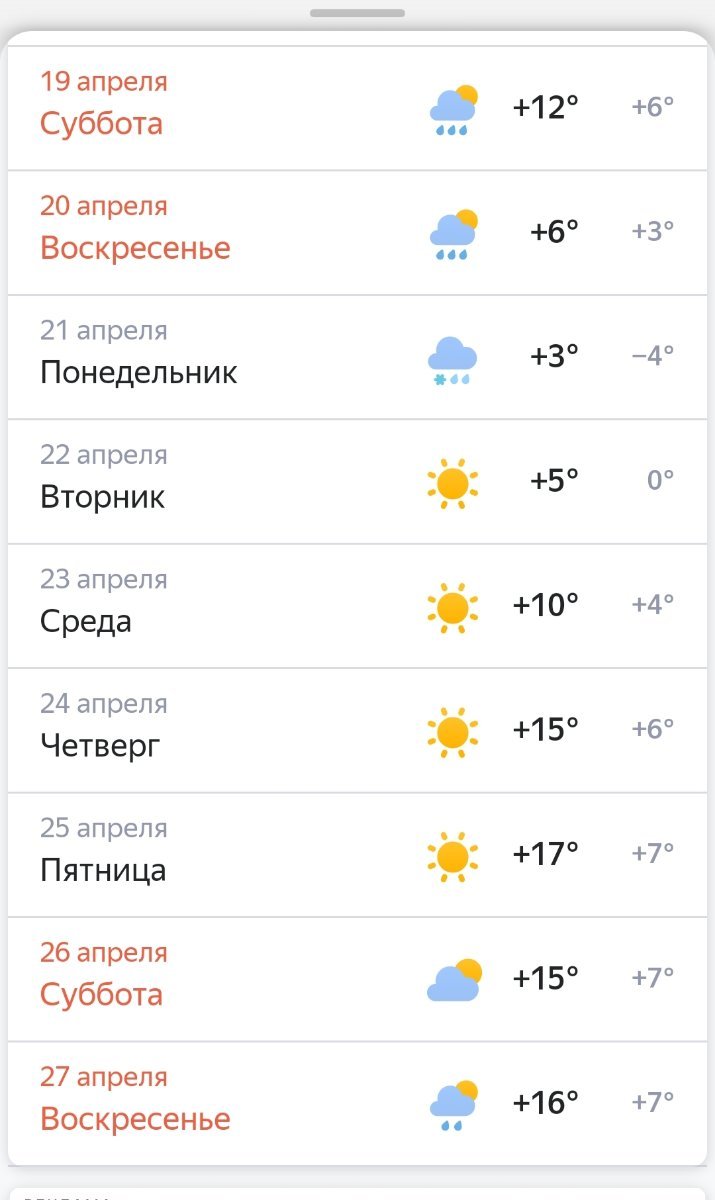Select the Понедельник 21 апреля row
The width and height of the screenshot is (715, 1200).
(x=357, y=357)
